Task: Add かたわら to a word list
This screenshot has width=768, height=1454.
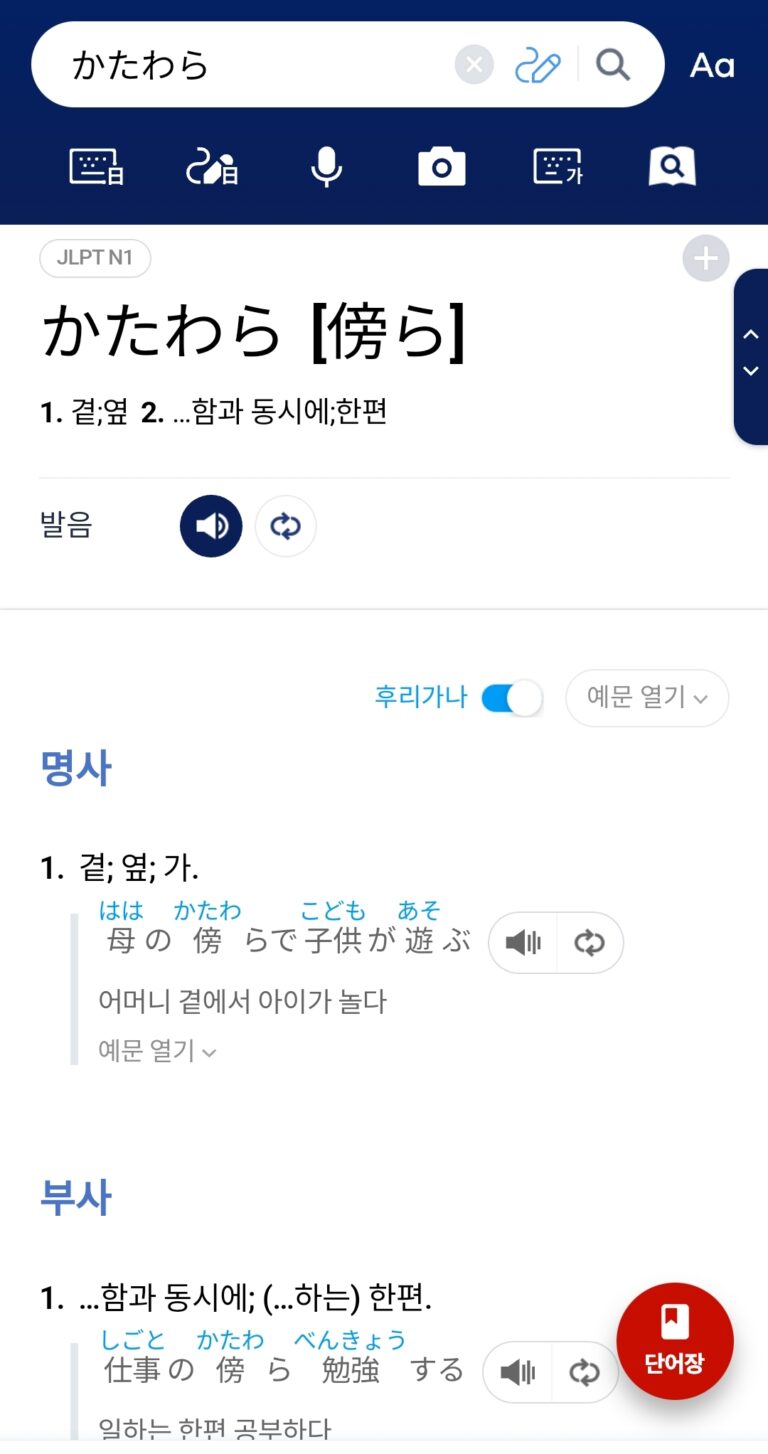Action: [705, 260]
